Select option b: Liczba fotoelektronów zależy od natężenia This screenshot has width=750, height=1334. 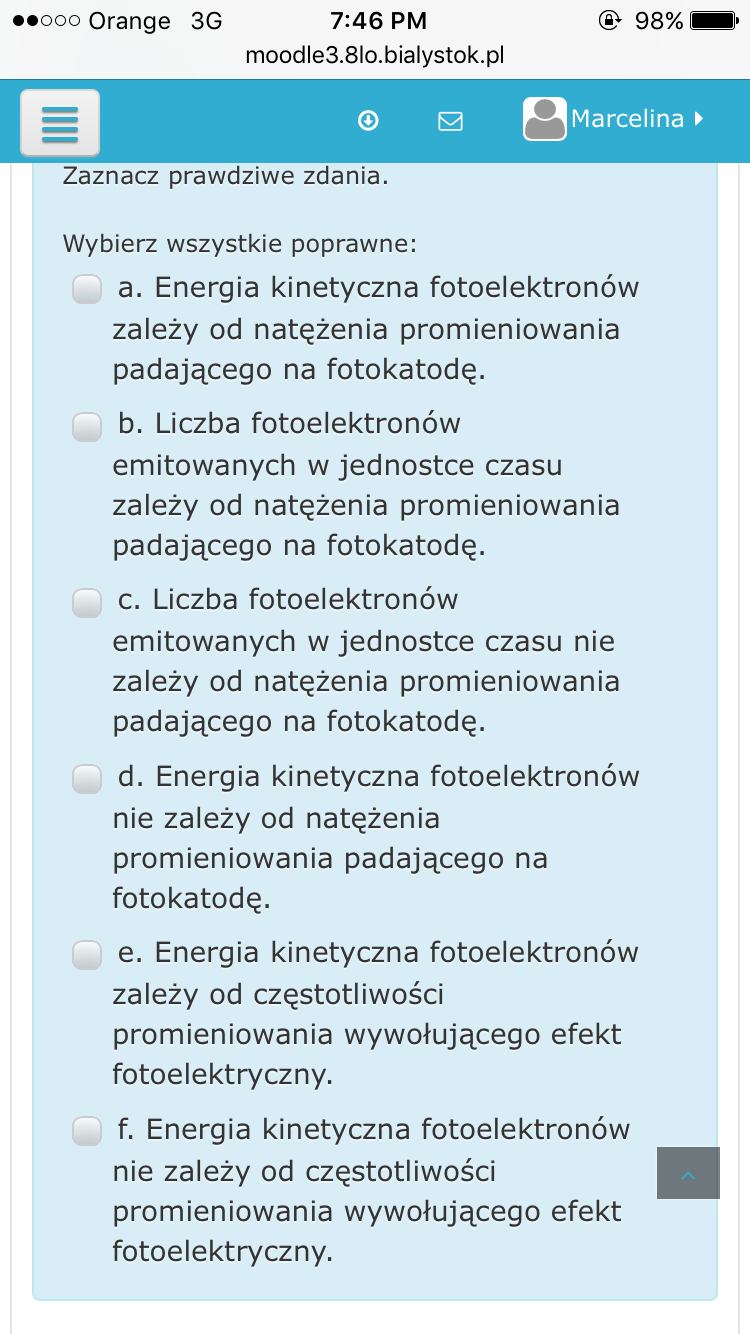(87, 426)
